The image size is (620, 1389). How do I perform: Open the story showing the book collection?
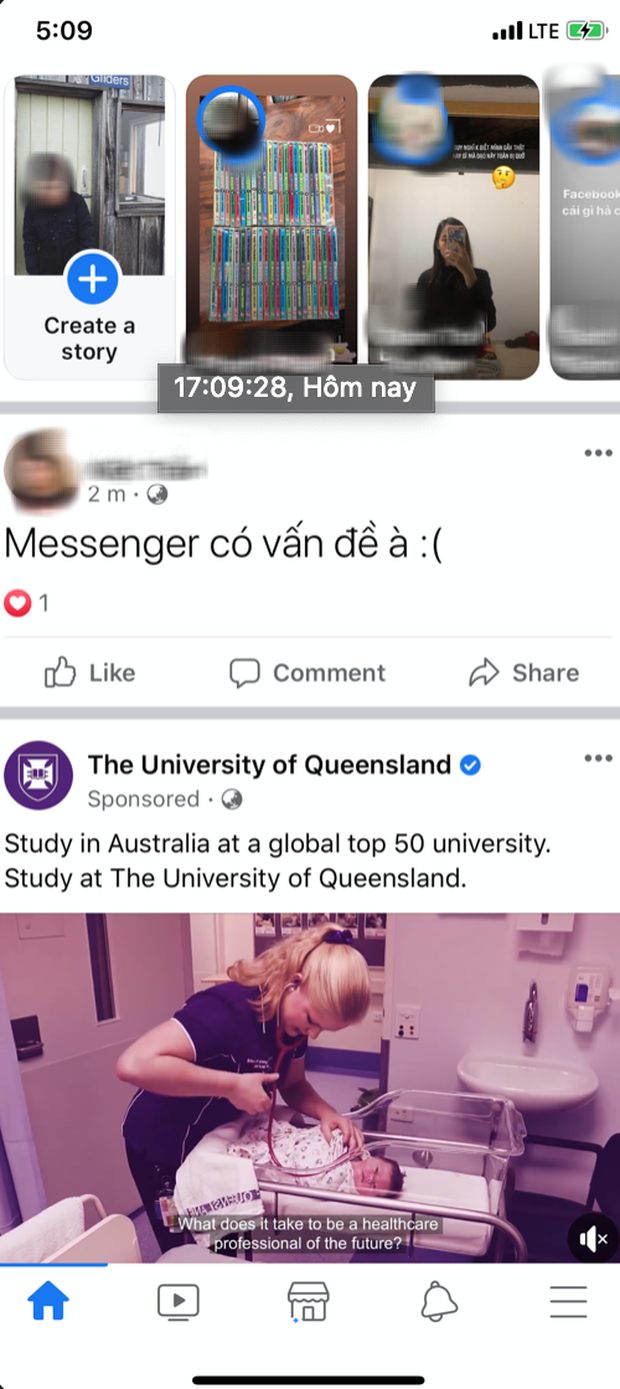pos(271,230)
